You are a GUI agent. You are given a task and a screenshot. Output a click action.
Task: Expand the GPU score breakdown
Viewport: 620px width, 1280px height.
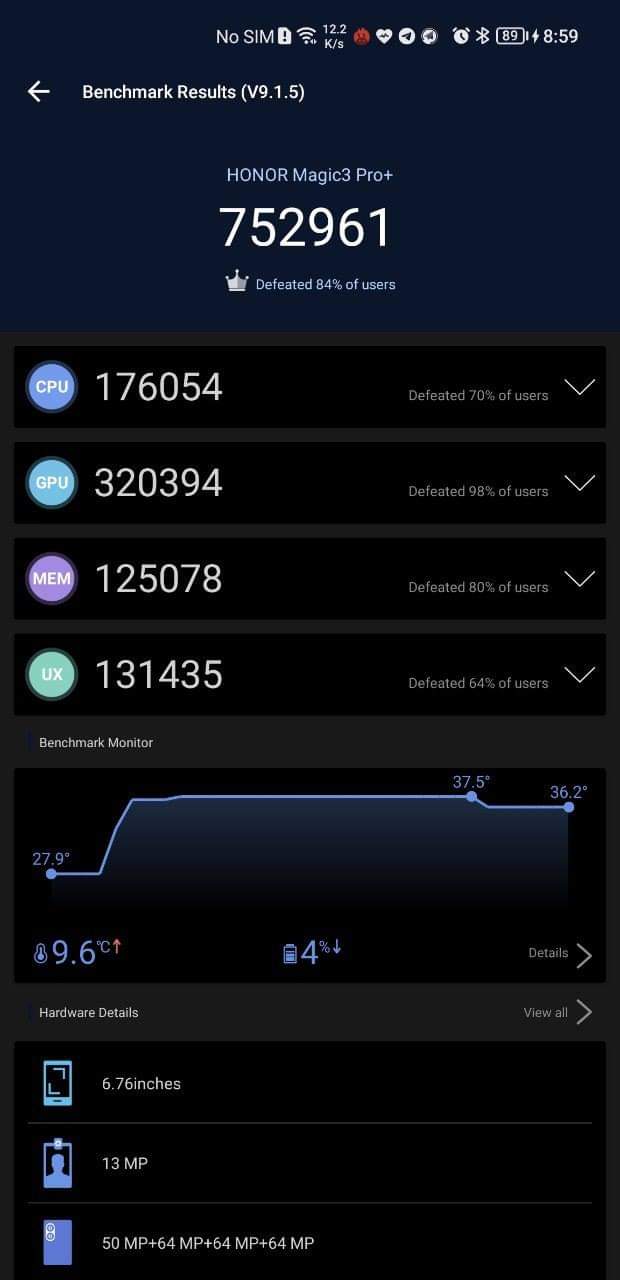pyautogui.click(x=579, y=483)
